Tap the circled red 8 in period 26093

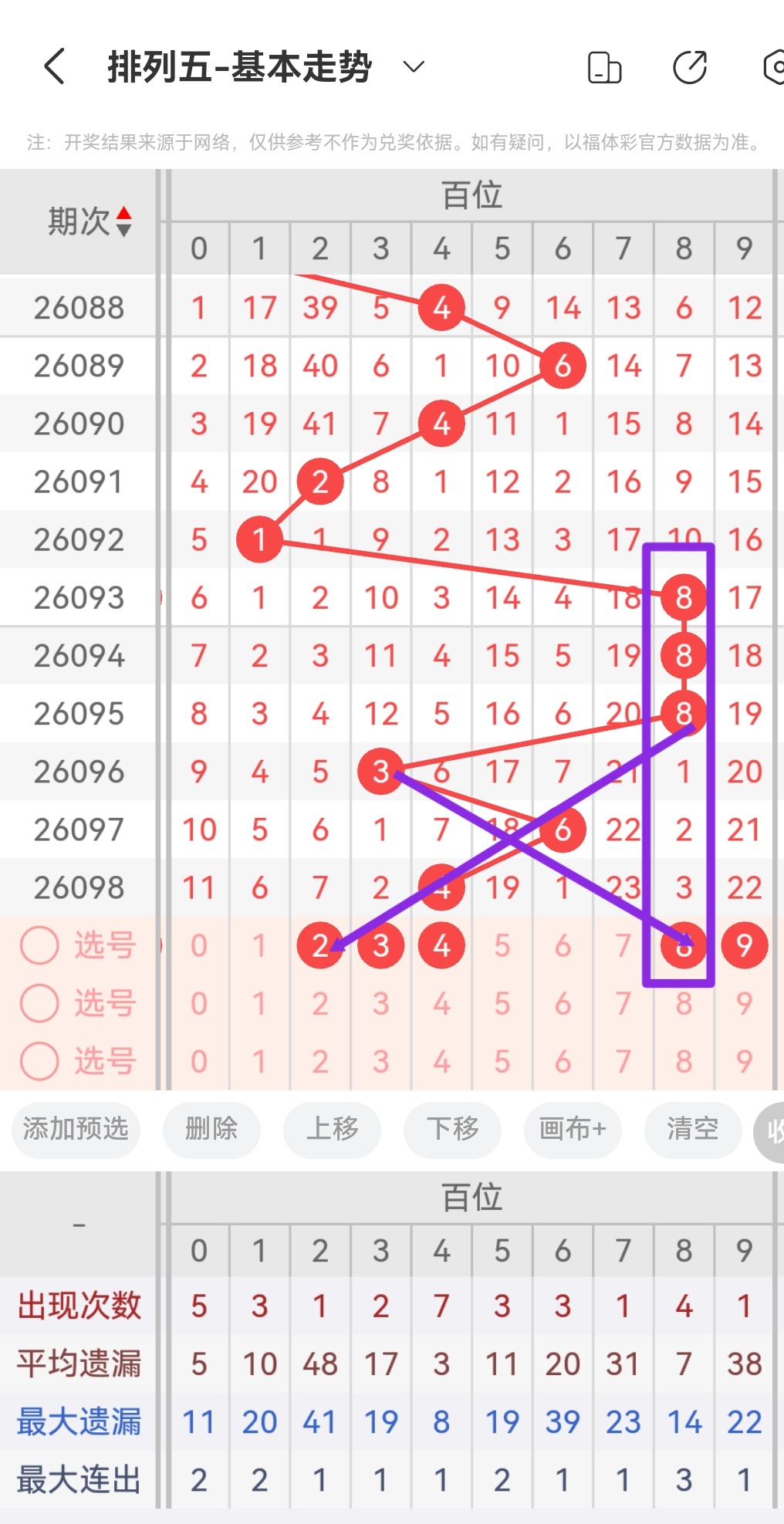point(684,596)
